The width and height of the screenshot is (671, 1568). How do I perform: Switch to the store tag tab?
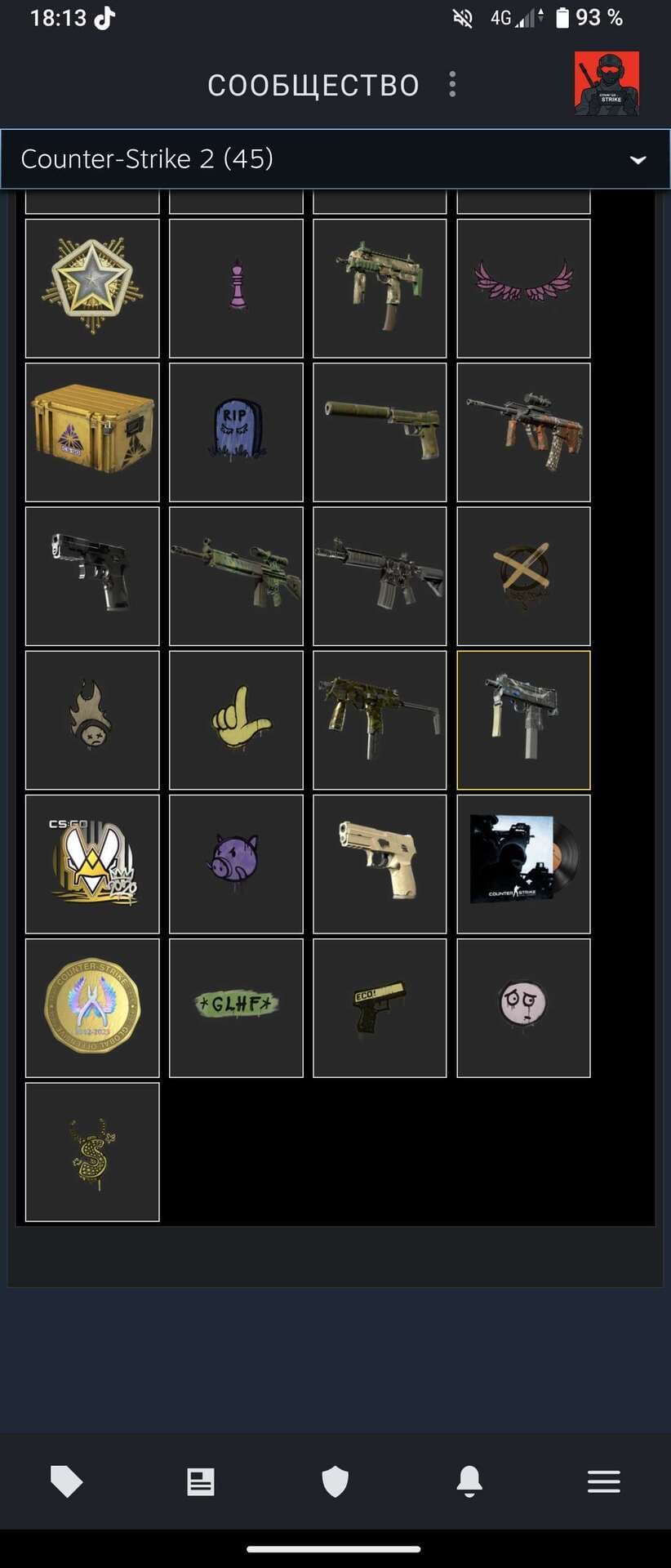pyautogui.click(x=66, y=1481)
